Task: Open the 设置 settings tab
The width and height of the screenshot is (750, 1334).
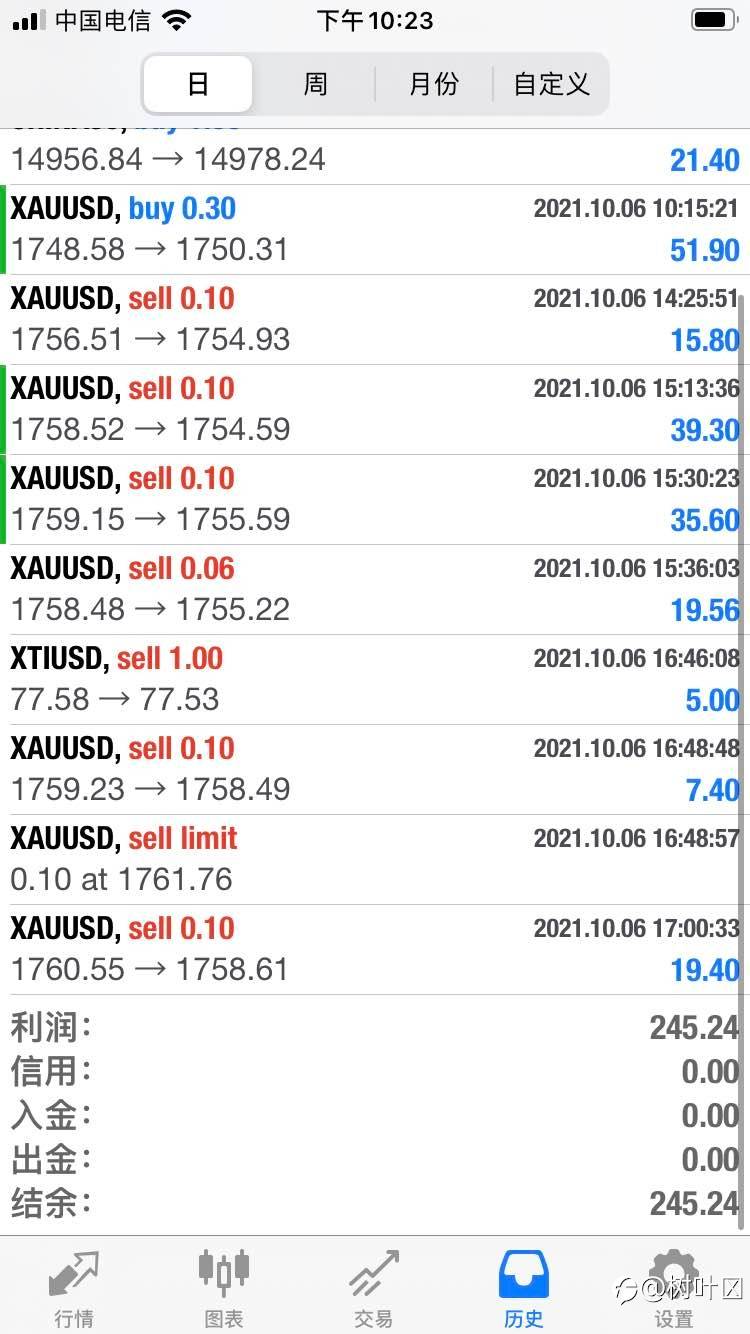Action: point(674,1287)
